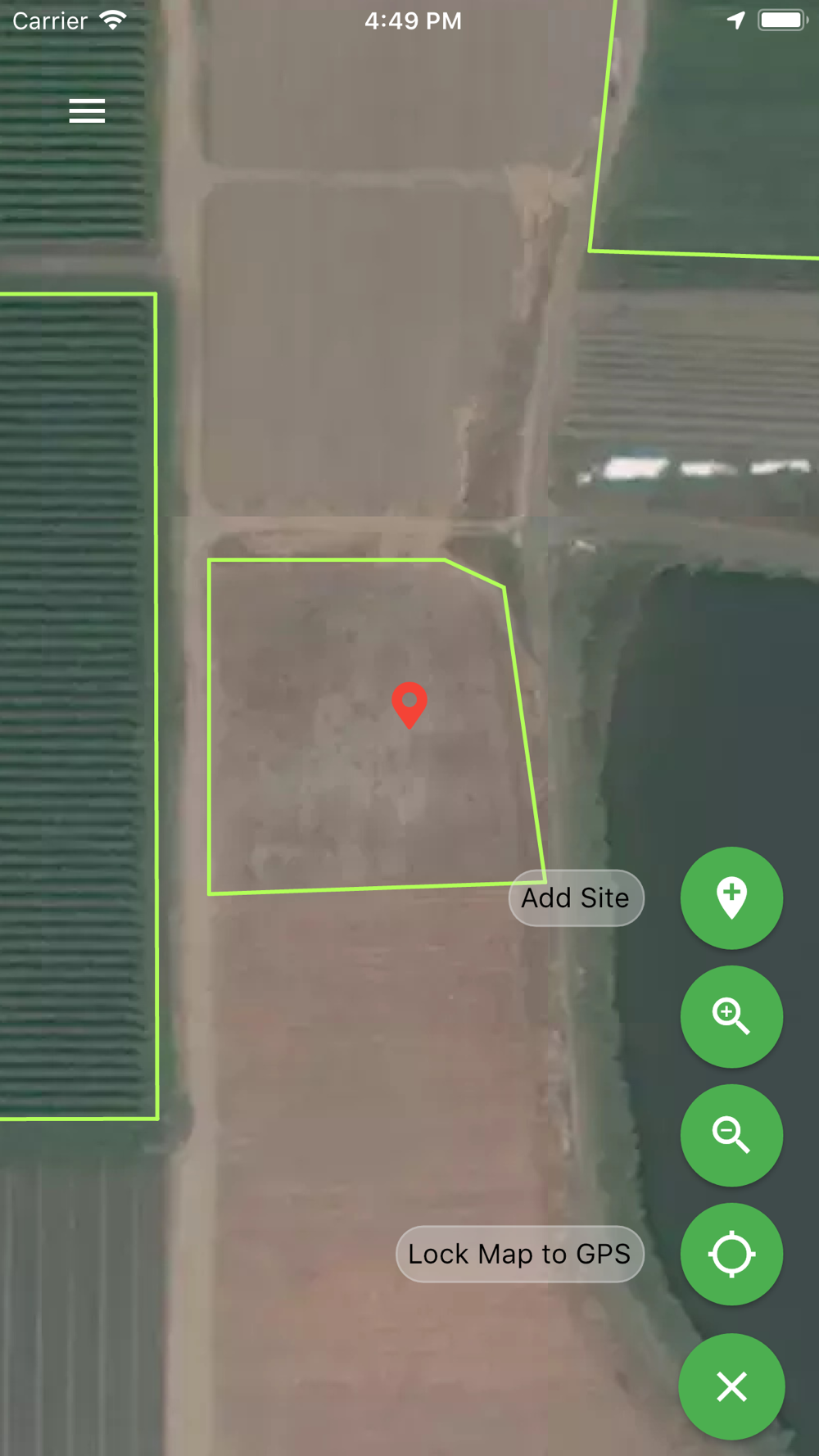Zoom out of the map
This screenshot has width=819, height=1456.
pyautogui.click(x=731, y=1136)
